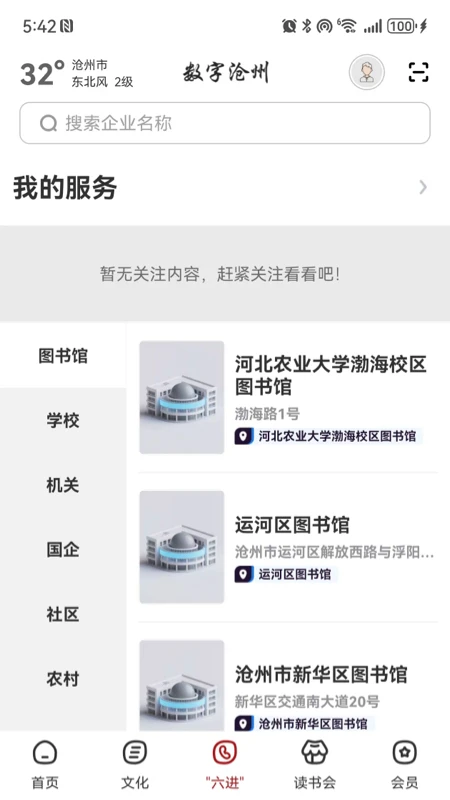Select the 国企 category

[x=63, y=549]
